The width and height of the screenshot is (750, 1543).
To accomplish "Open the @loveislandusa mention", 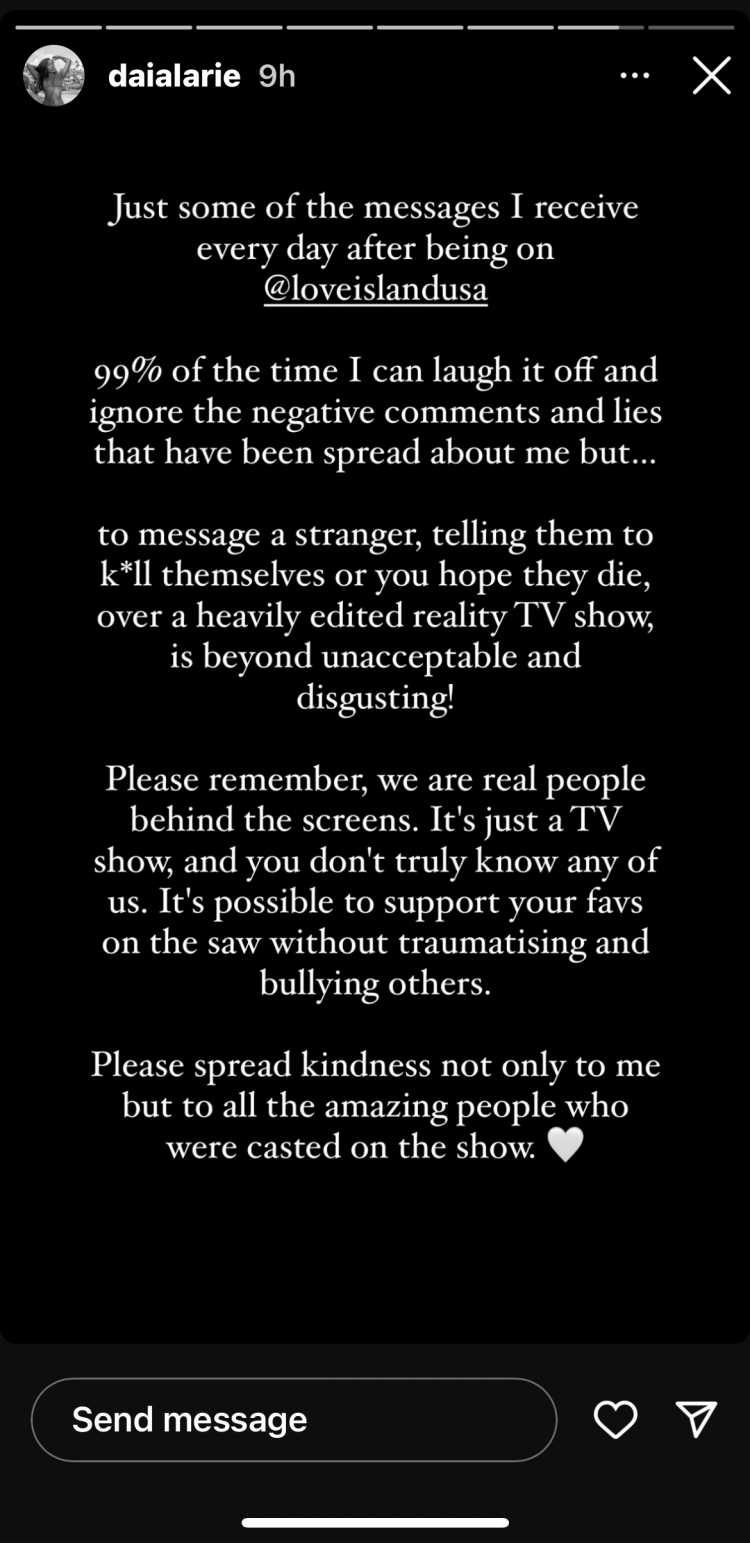I will point(376,291).
